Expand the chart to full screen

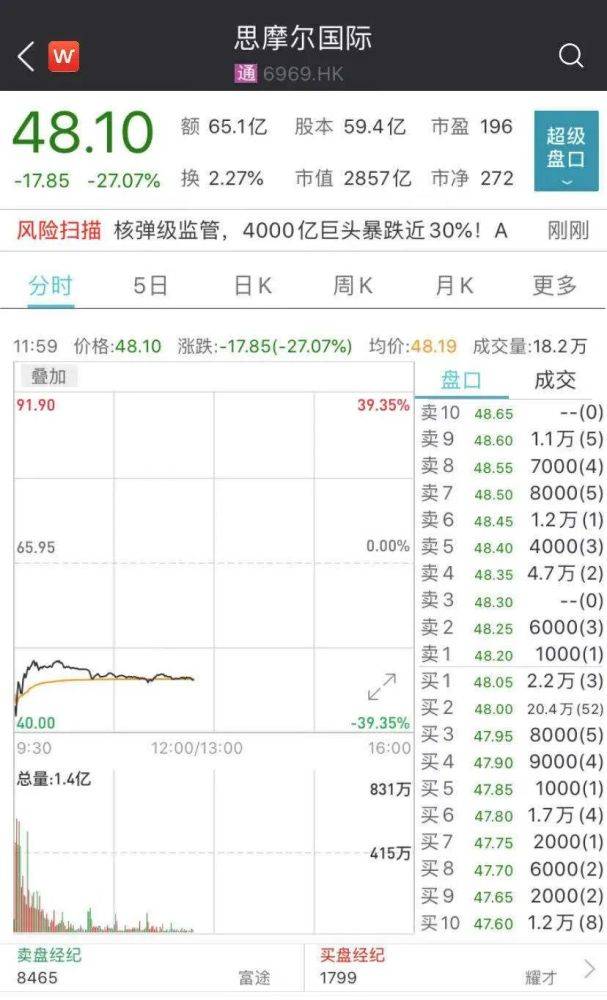point(382,687)
